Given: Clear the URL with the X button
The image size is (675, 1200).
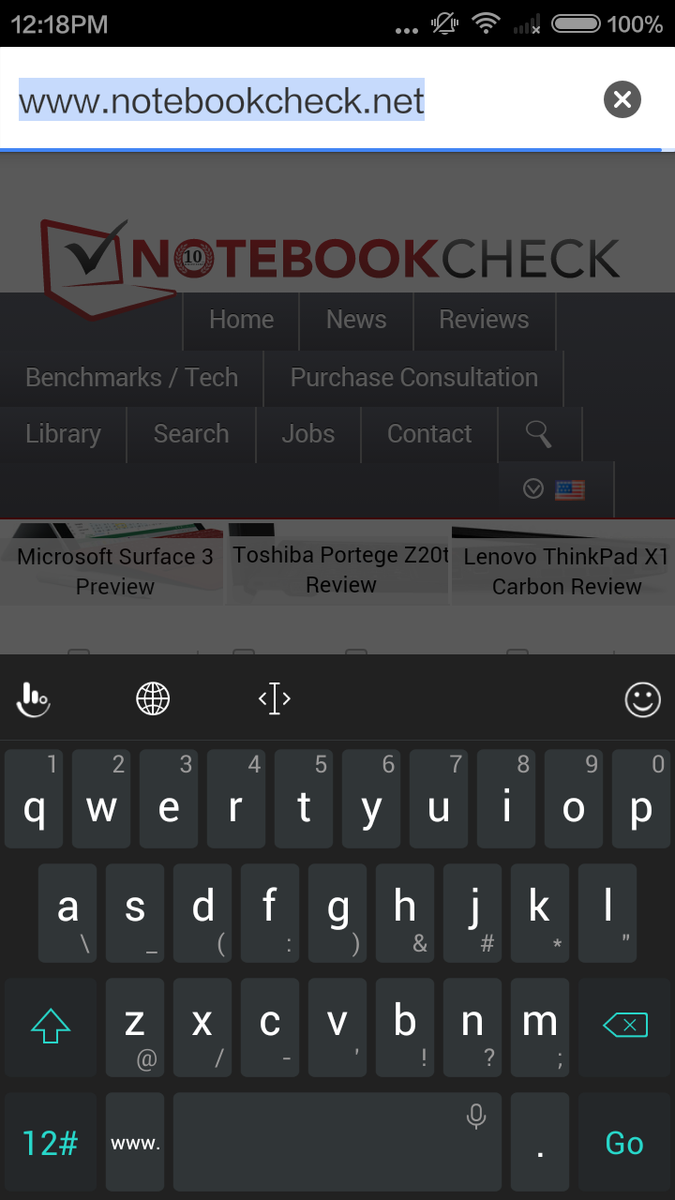Looking at the screenshot, I should pyautogui.click(x=622, y=100).
